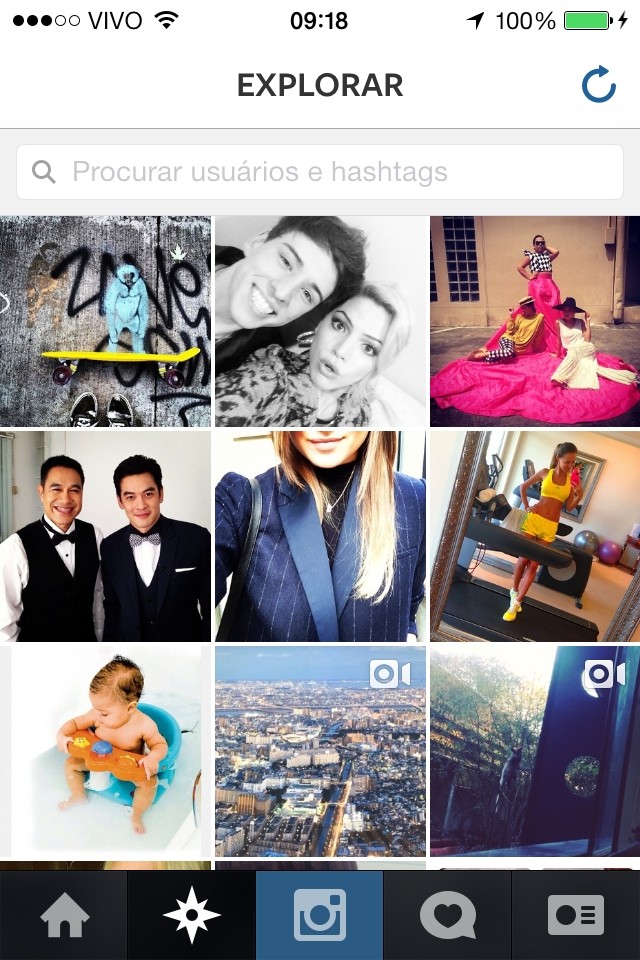Switch to the activity heart tab
Image resolution: width=640 pixels, height=960 pixels.
coord(447,916)
